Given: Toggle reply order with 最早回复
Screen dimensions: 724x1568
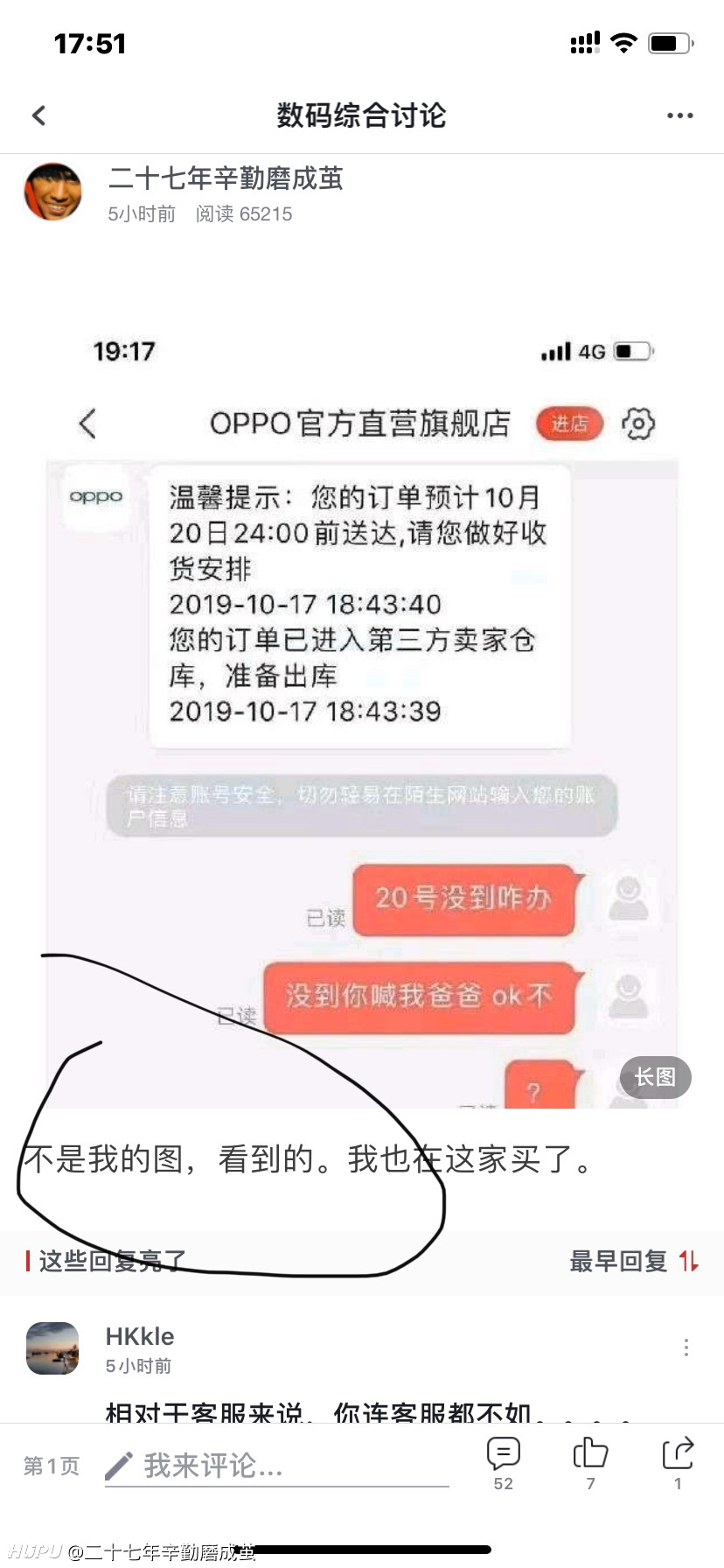Looking at the screenshot, I should click(x=634, y=1261).
